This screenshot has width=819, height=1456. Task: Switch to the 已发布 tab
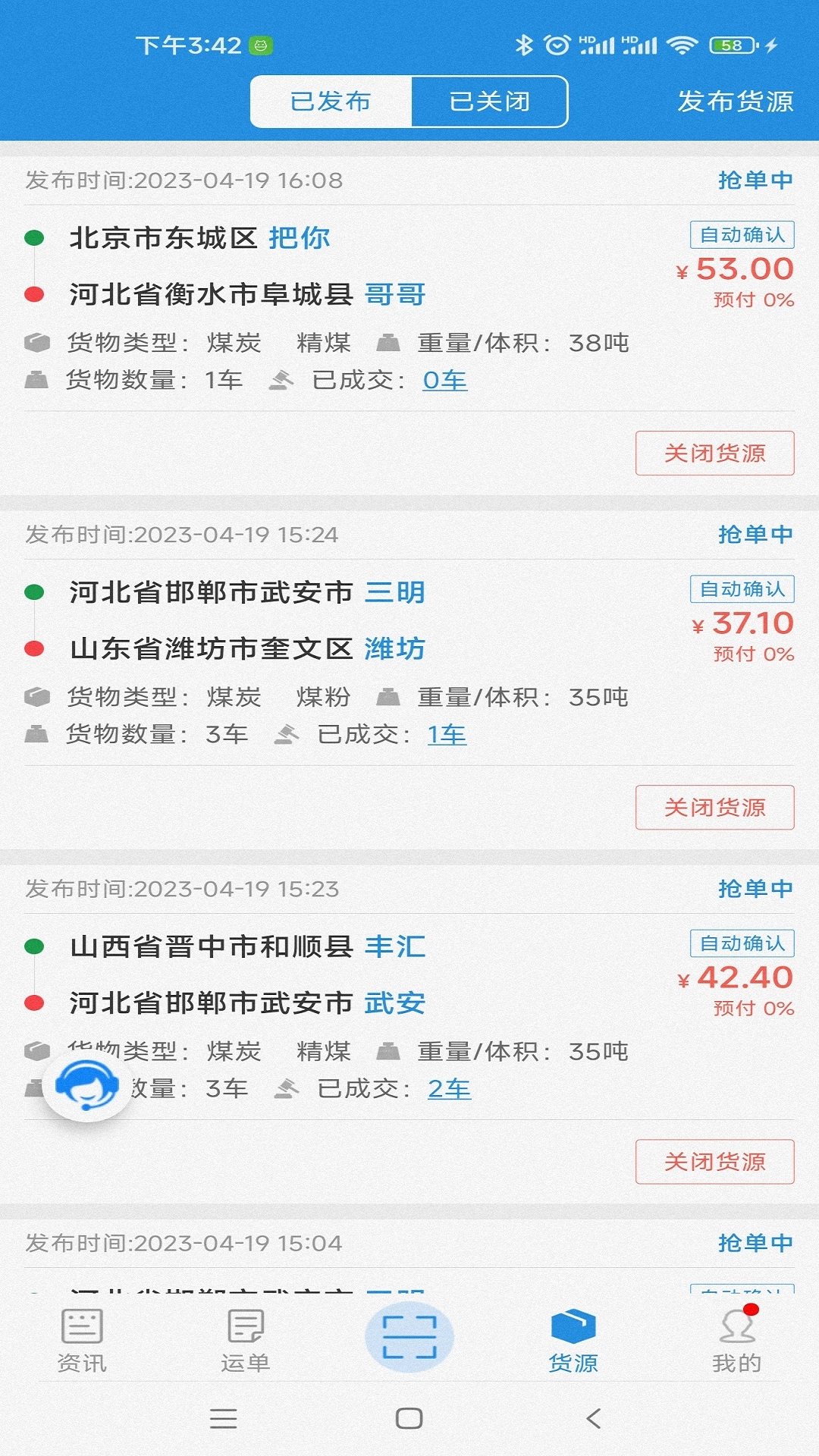[x=330, y=101]
